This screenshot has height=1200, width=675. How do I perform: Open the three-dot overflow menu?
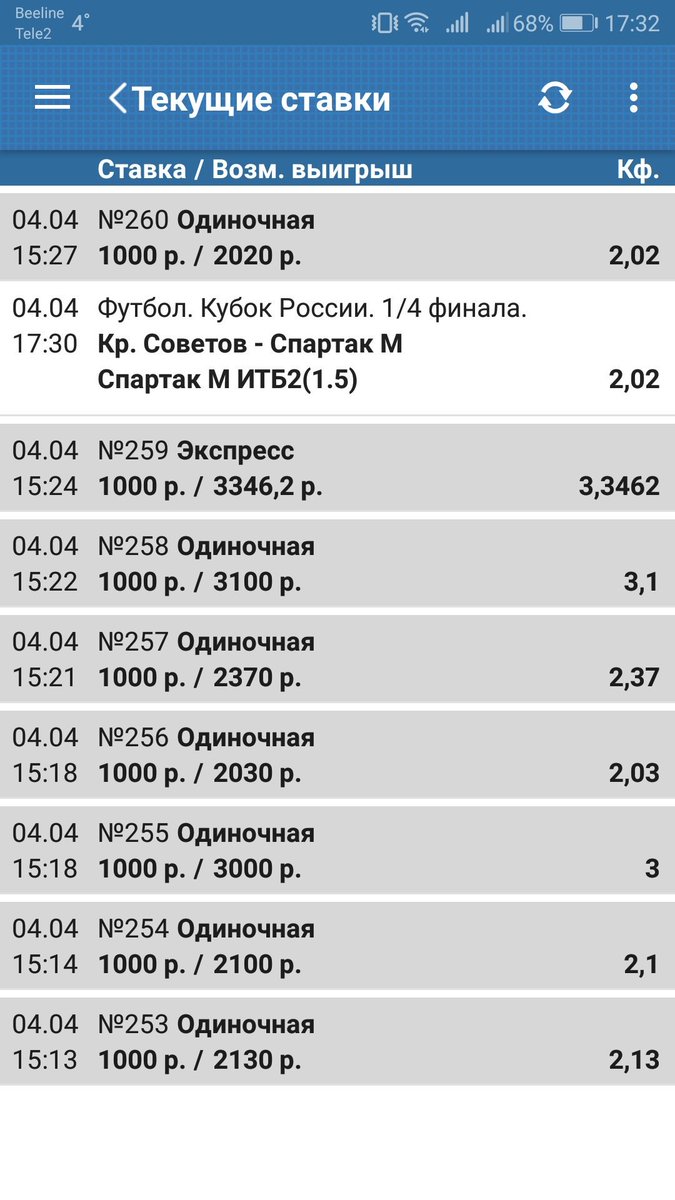633,98
